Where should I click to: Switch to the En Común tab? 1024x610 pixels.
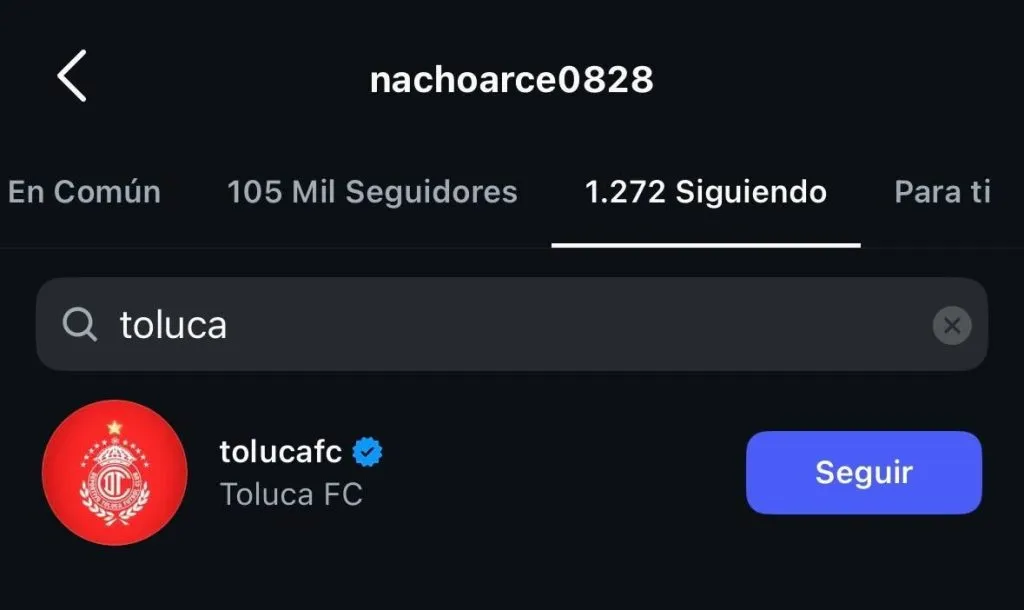click(84, 192)
